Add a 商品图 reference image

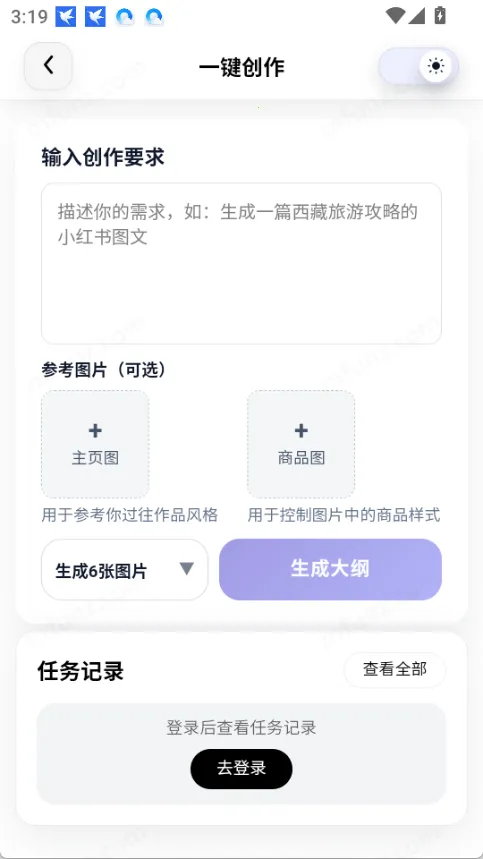pyautogui.click(x=301, y=444)
